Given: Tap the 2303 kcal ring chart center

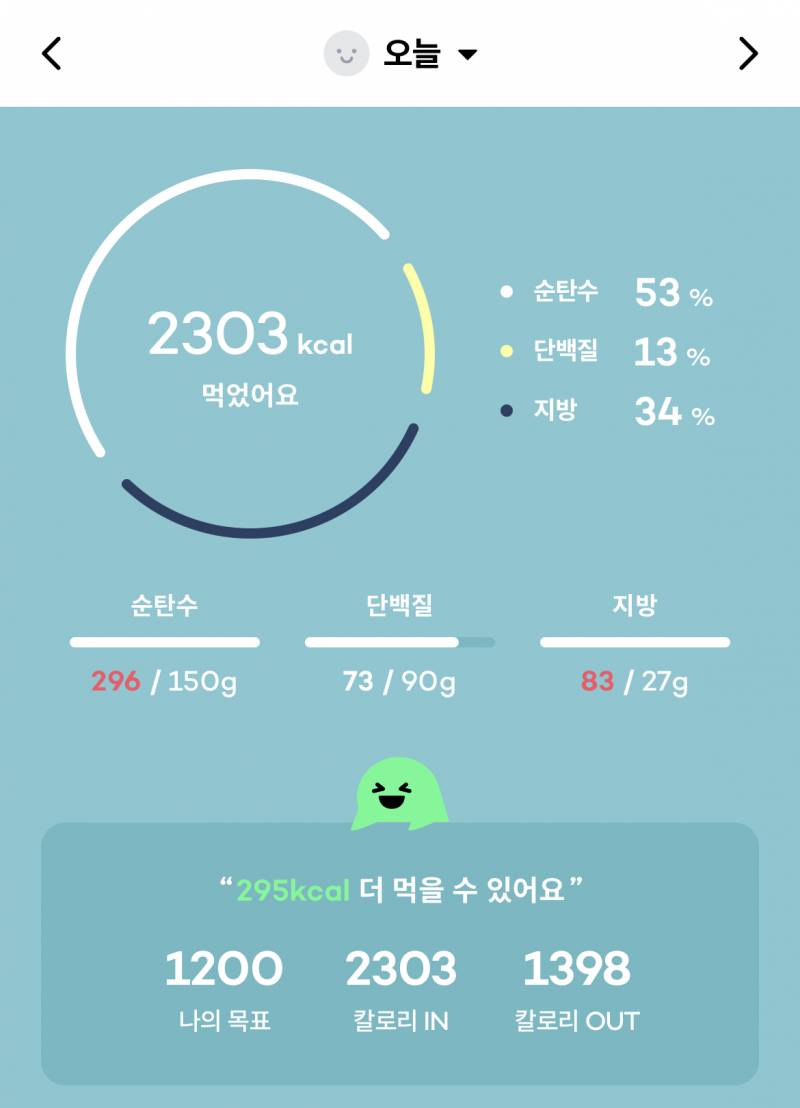Looking at the screenshot, I should click(250, 350).
